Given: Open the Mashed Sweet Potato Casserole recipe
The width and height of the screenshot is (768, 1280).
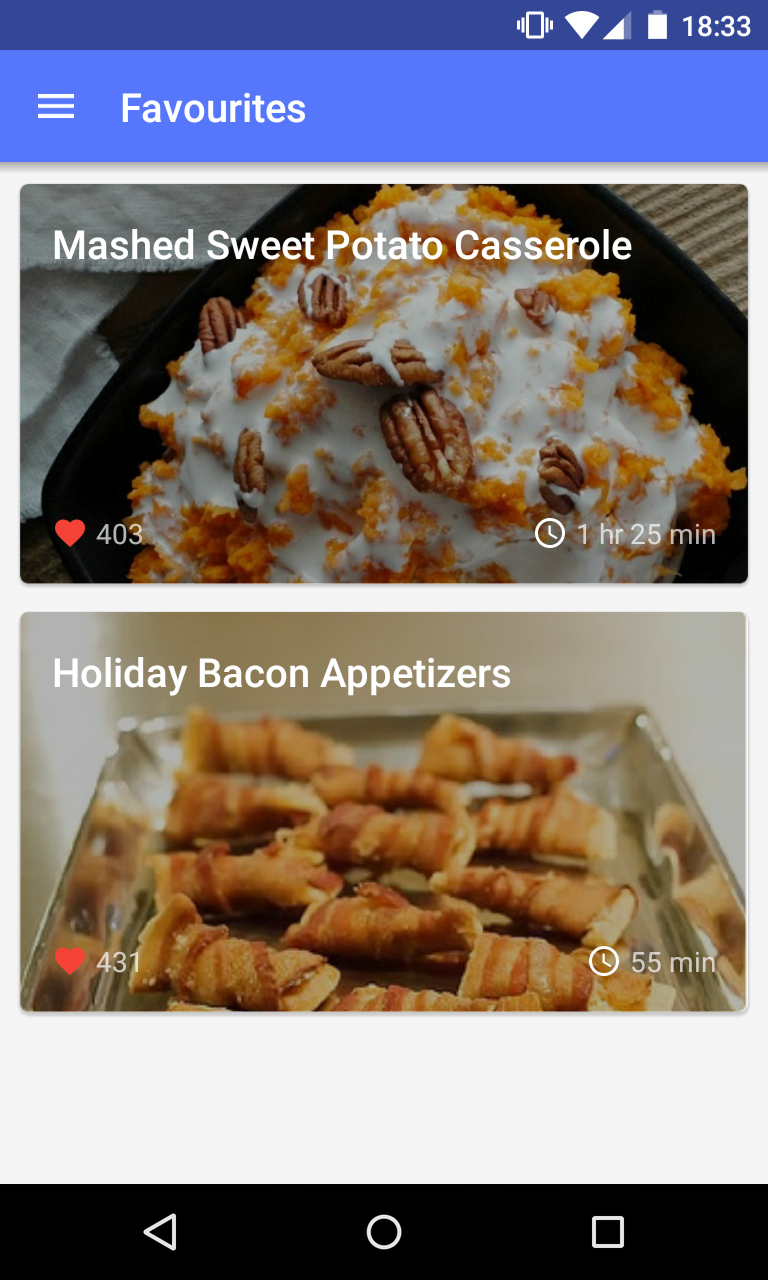Looking at the screenshot, I should (384, 383).
